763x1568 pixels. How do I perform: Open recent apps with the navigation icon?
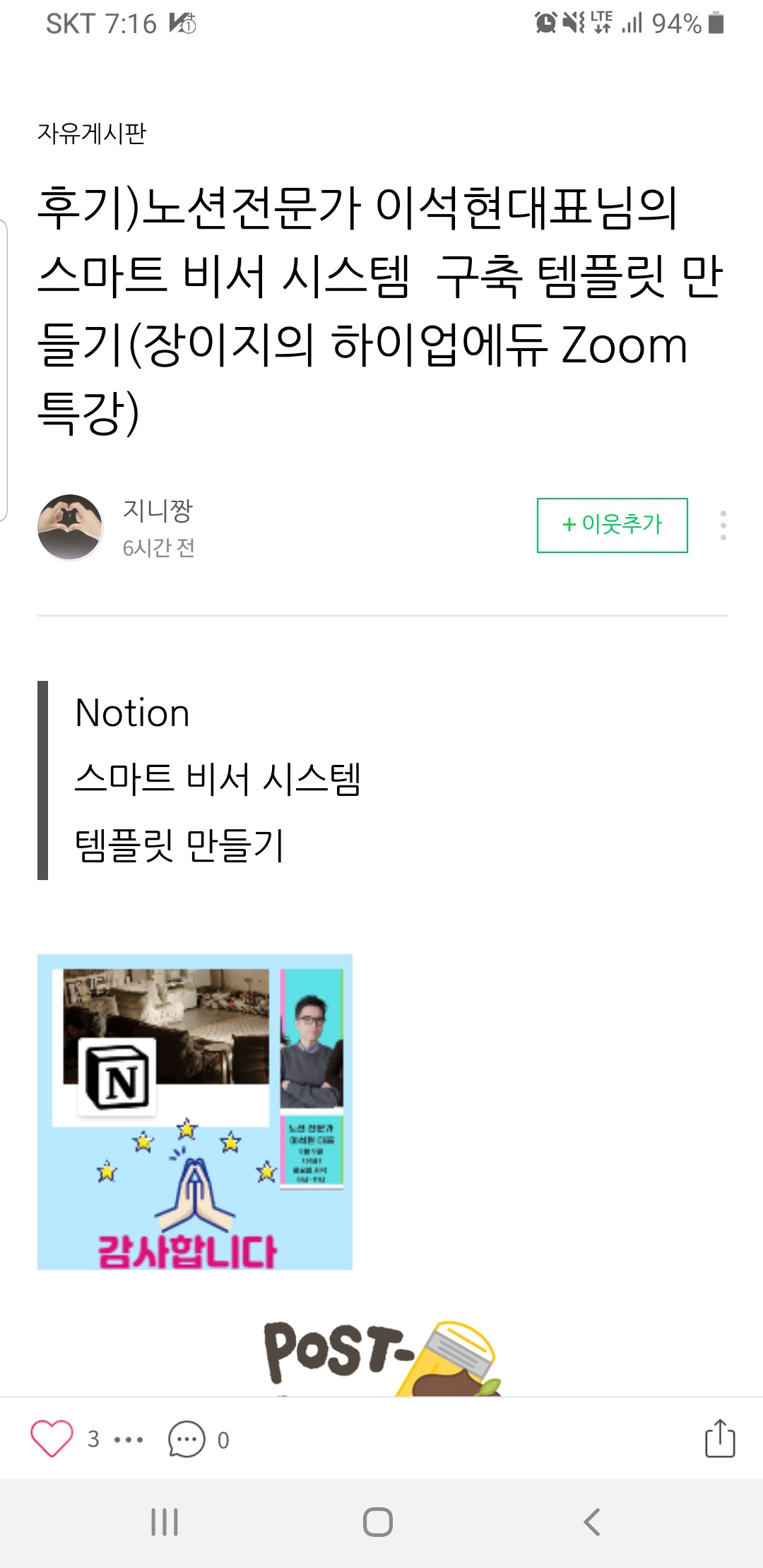point(164,1524)
